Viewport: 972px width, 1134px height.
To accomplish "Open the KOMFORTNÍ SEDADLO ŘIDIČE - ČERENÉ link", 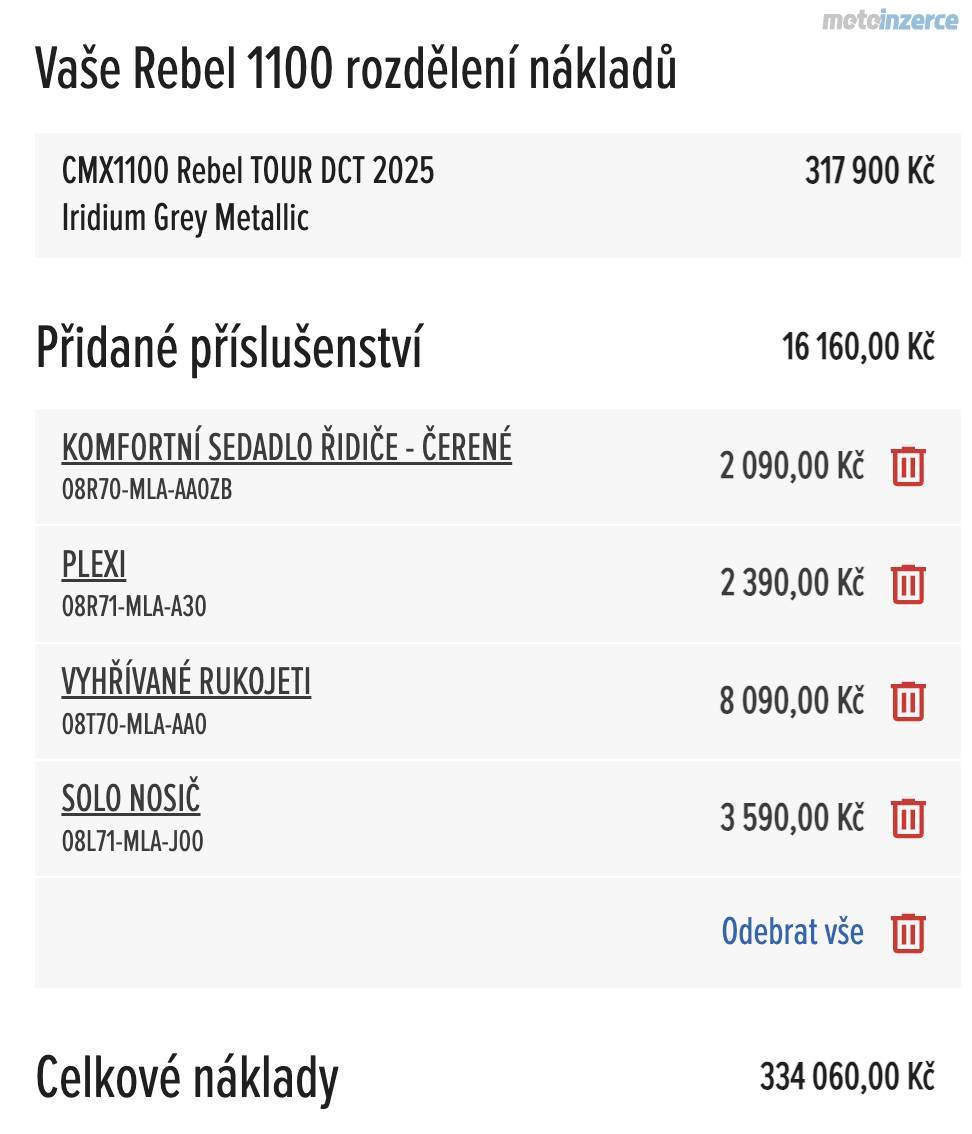I will click(x=286, y=448).
